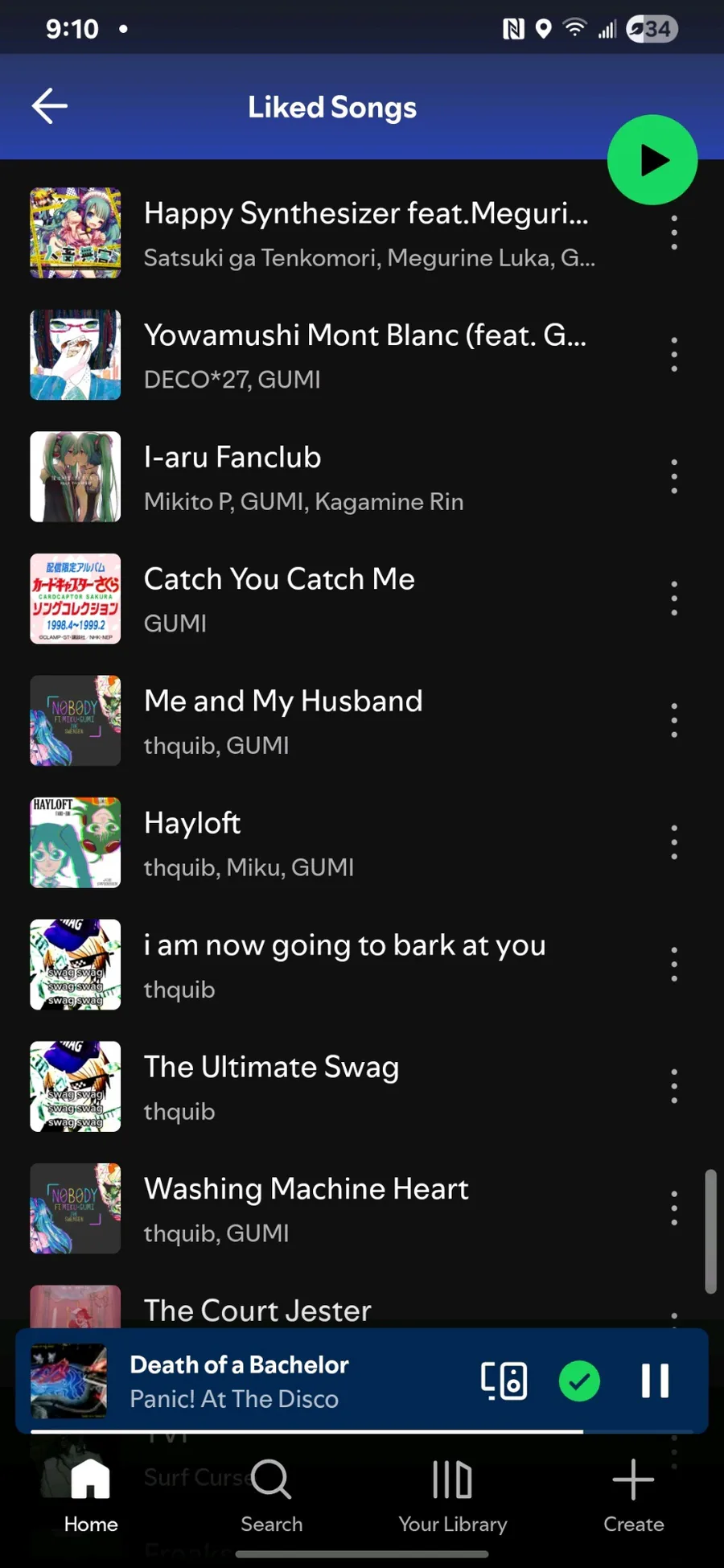Play Happy Synthesizer feat. Megurine Luka
This screenshot has height=1568, width=724.
tap(362, 233)
